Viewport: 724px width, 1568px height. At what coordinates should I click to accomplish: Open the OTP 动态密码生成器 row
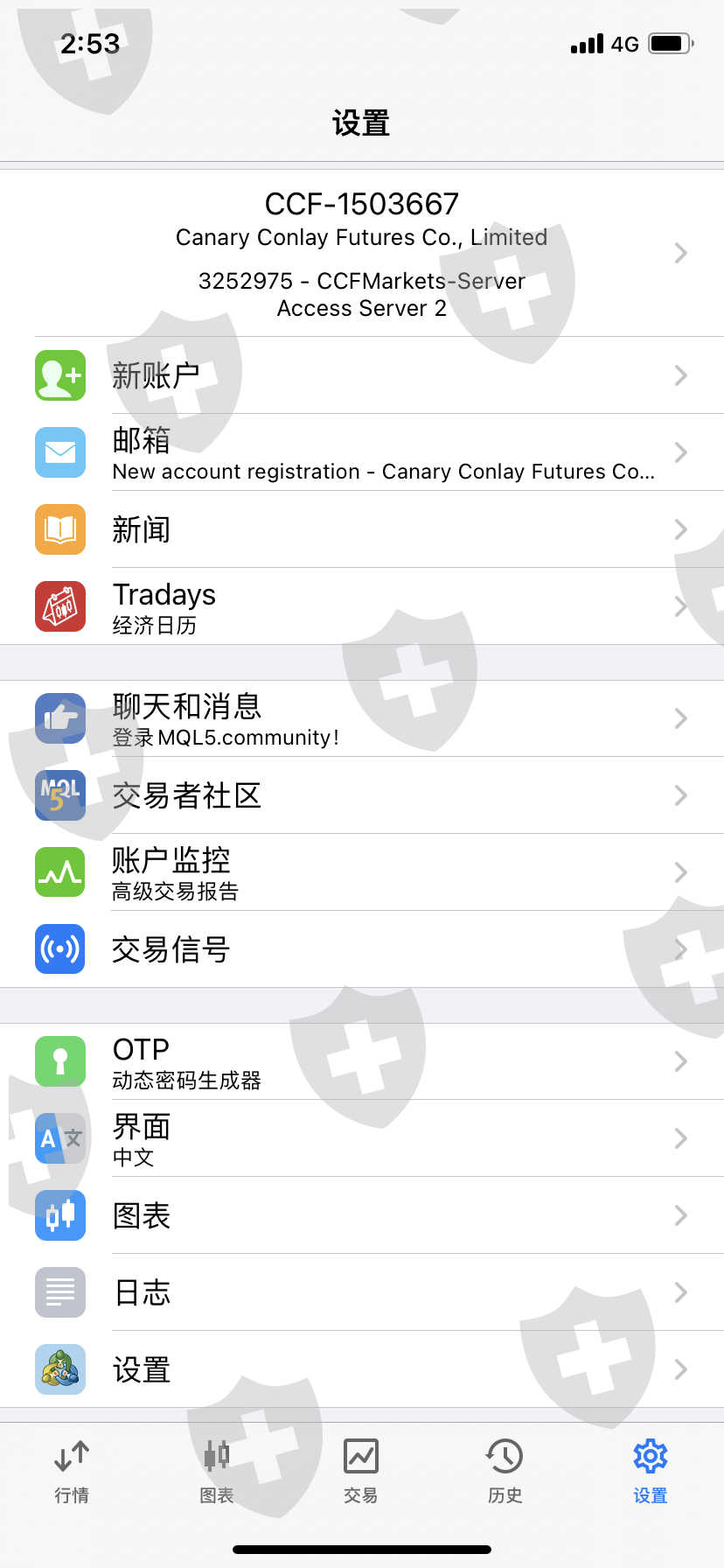point(362,1061)
